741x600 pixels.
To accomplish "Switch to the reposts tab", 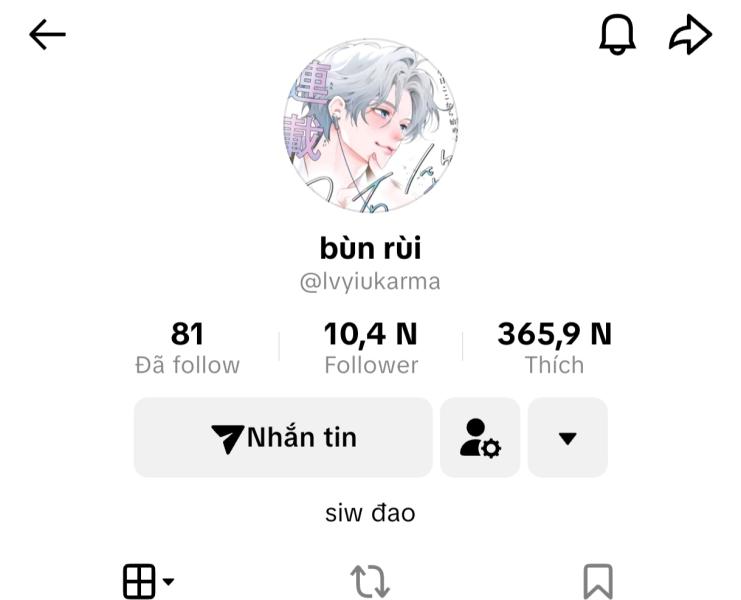I will [x=370, y=581].
